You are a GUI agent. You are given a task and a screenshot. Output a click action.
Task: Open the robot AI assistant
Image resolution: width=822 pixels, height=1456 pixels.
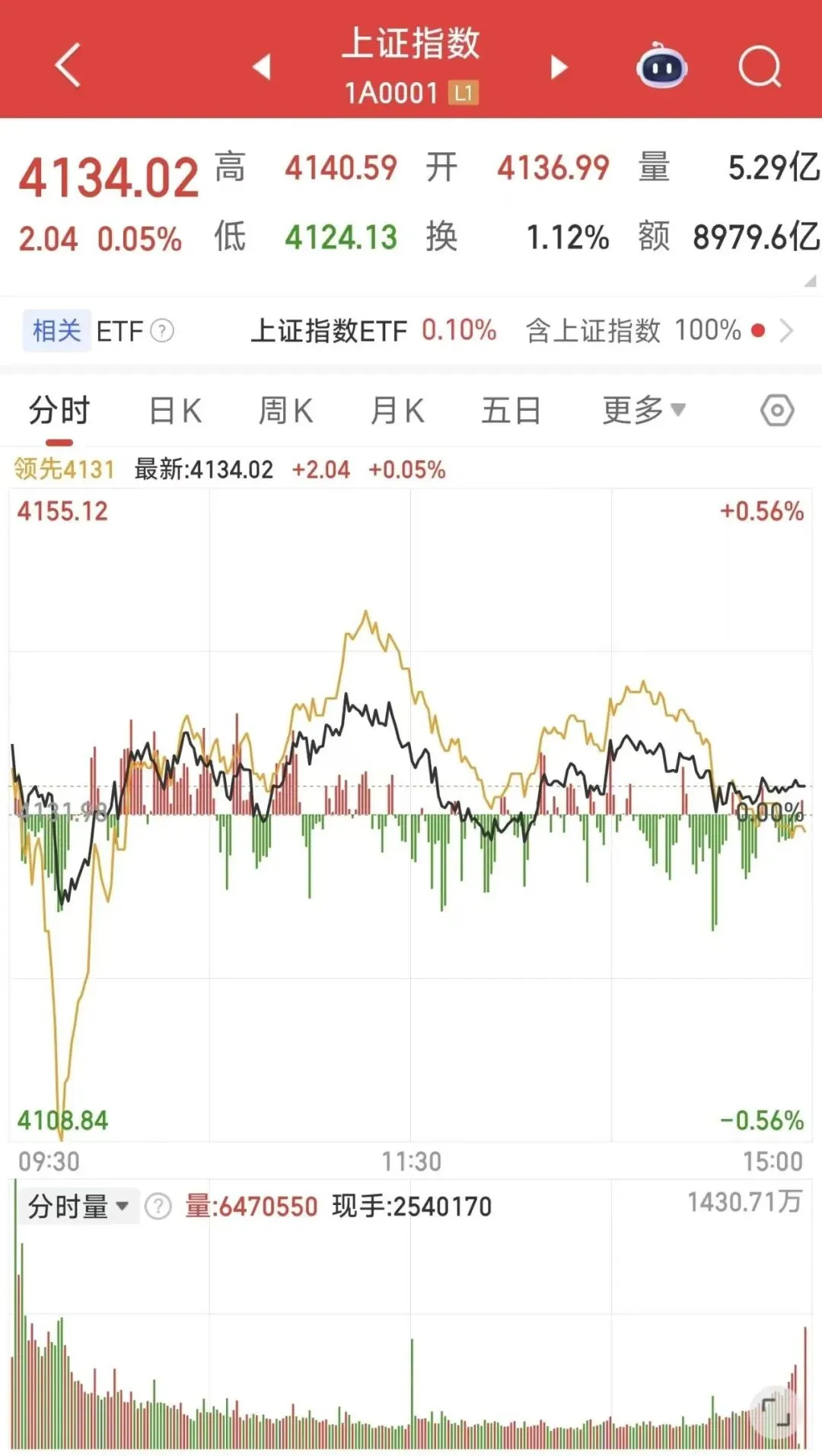pyautogui.click(x=661, y=67)
